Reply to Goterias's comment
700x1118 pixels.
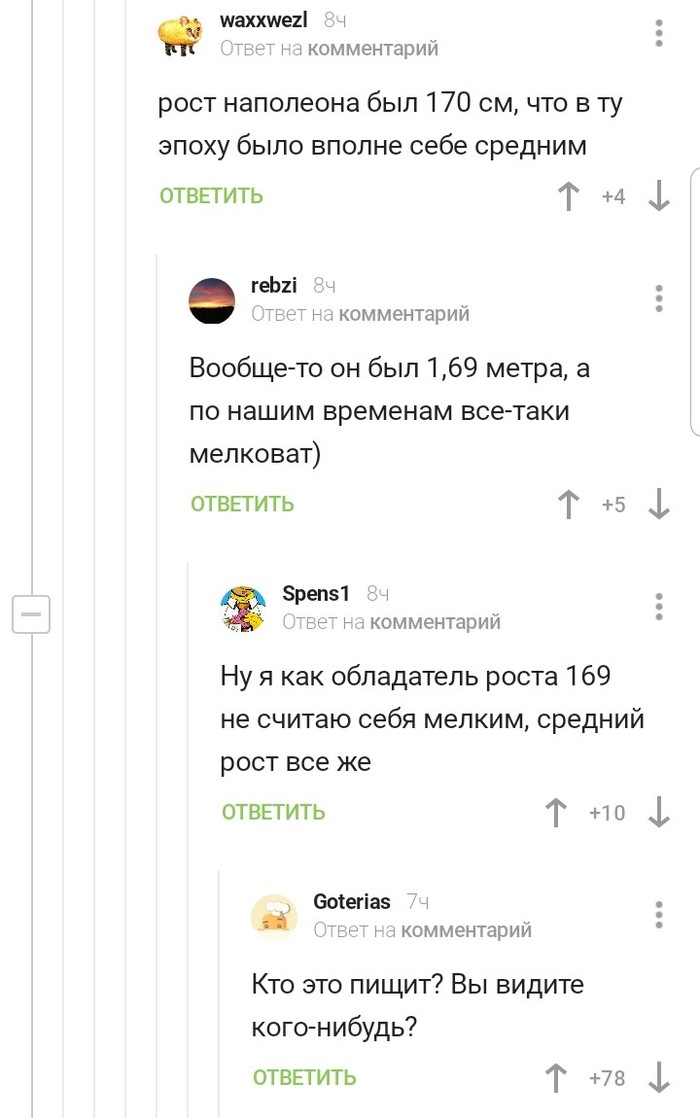pyautogui.click(x=304, y=1078)
